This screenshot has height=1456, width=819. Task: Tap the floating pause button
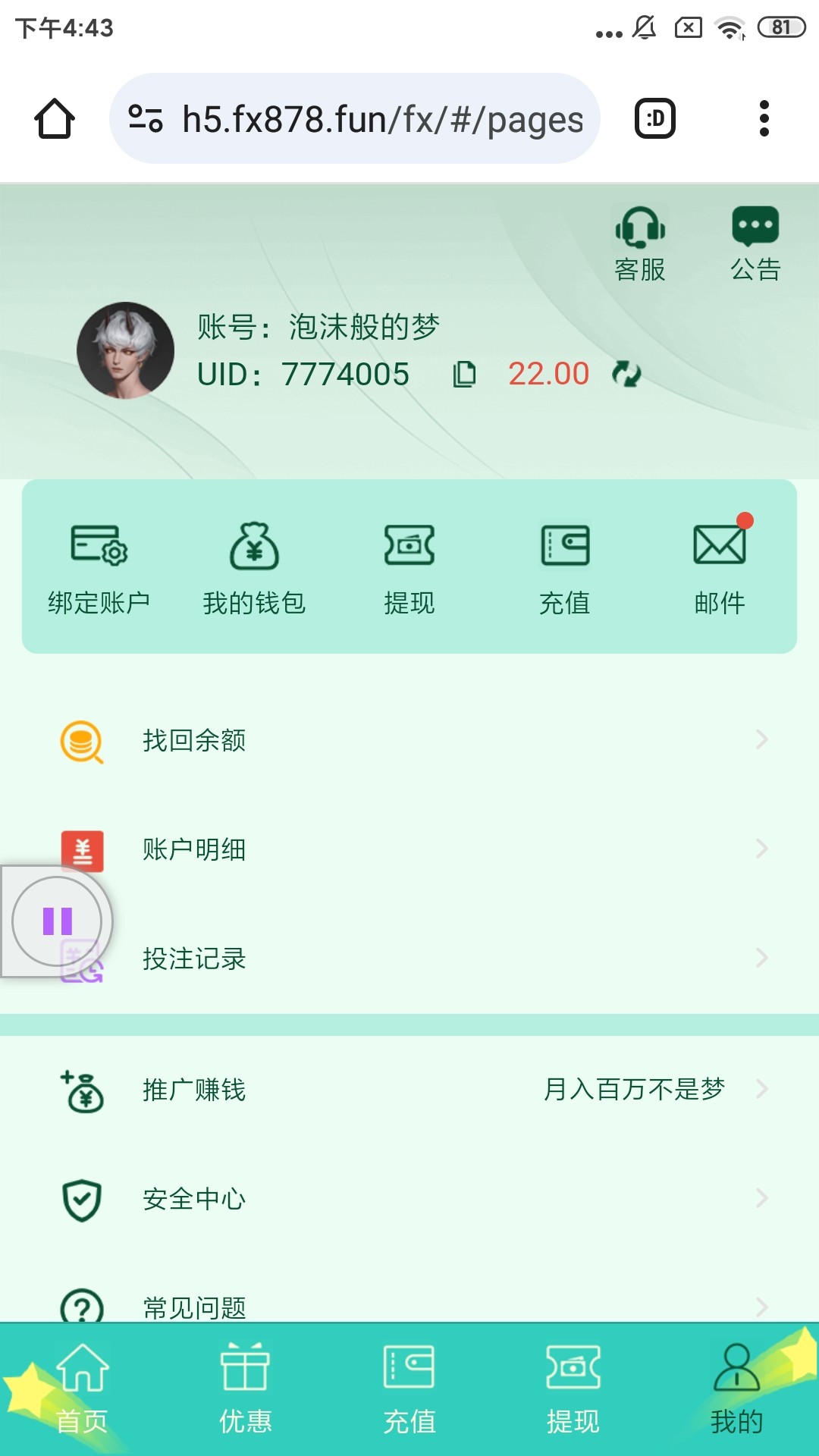click(57, 921)
